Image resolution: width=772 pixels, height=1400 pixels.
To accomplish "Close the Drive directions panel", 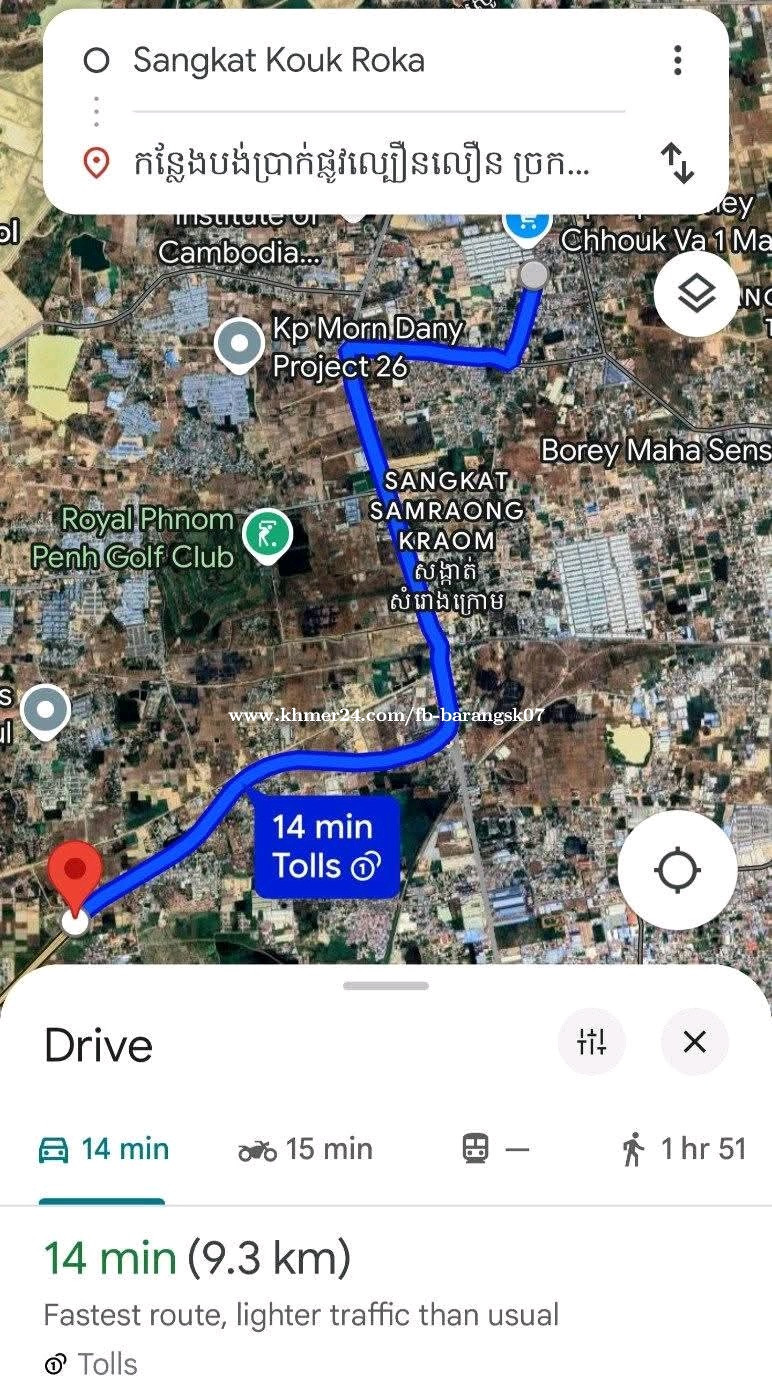I will coord(694,1043).
